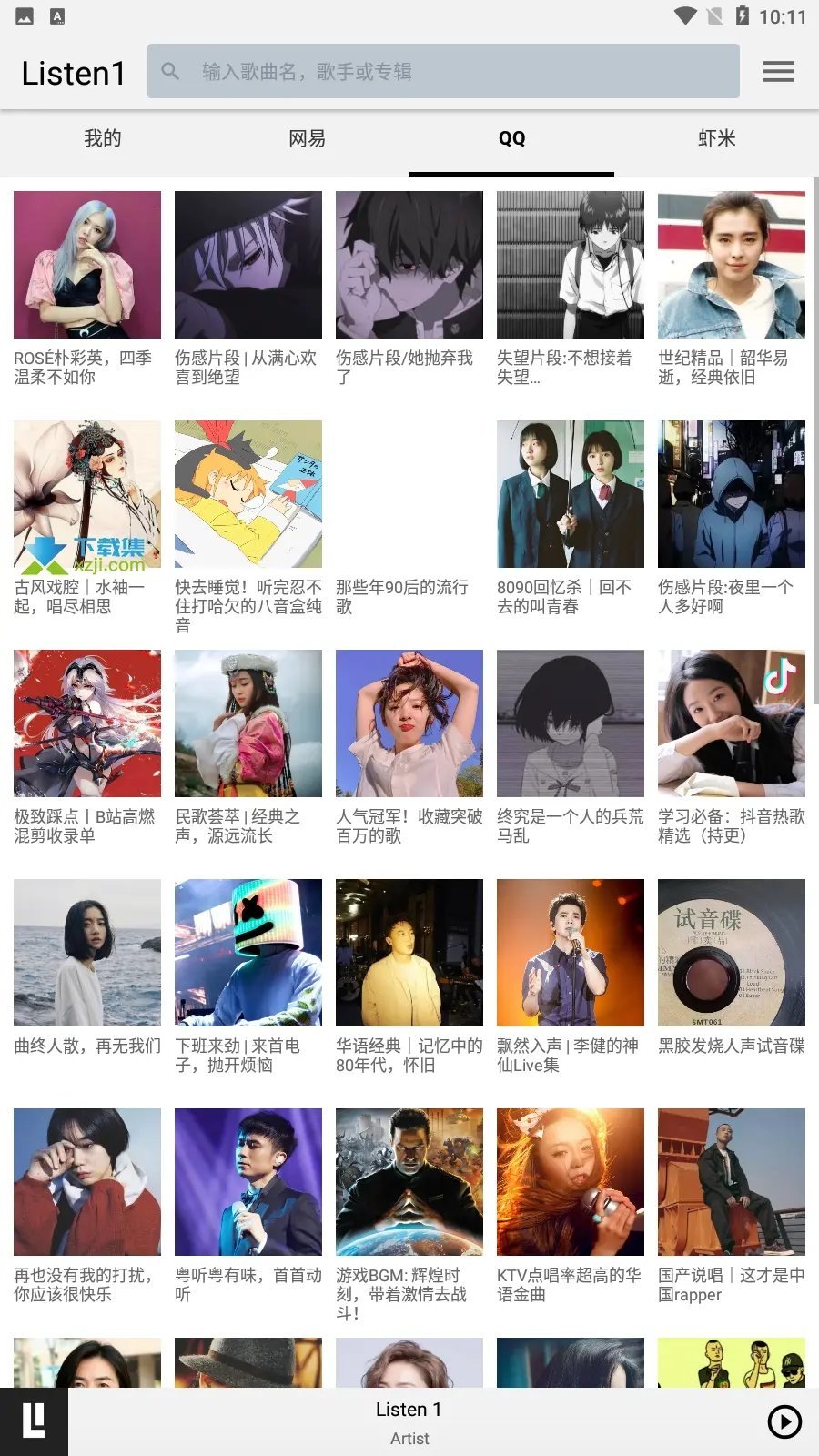Open the 古风戏腔 playlist
Viewport: 819px width, 1456px height.
click(87, 494)
